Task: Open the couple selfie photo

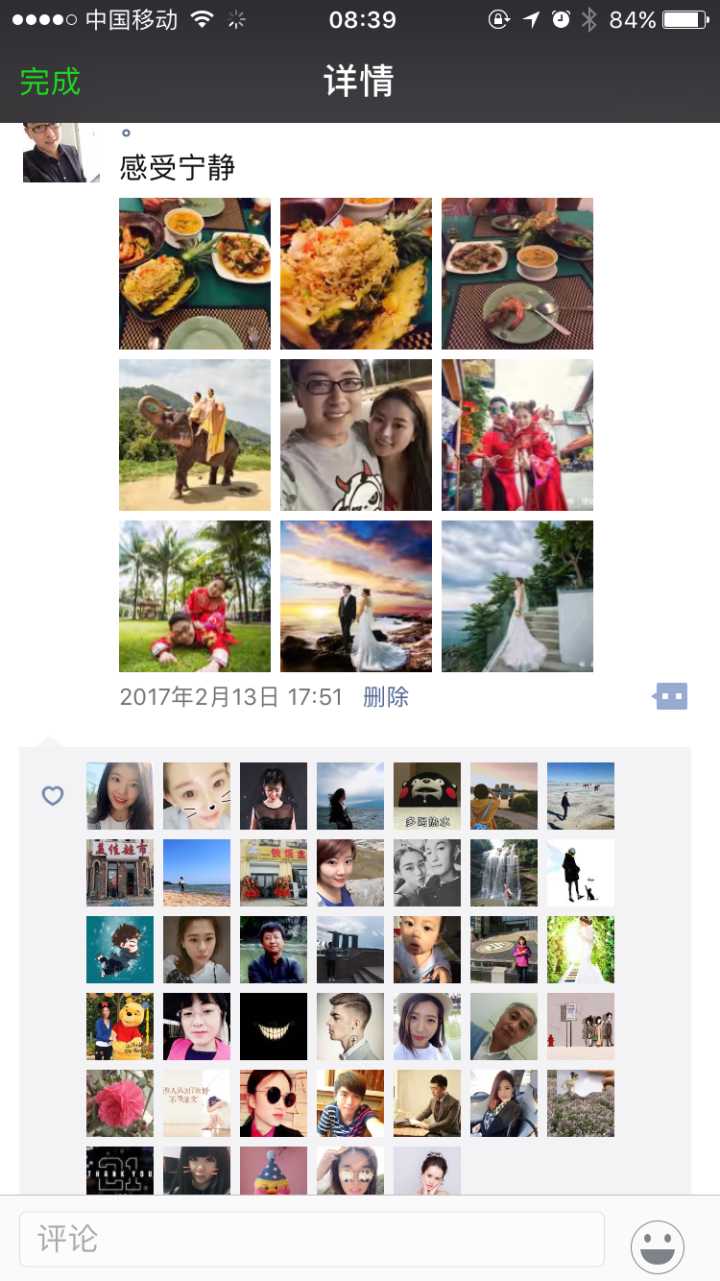Action: point(356,435)
